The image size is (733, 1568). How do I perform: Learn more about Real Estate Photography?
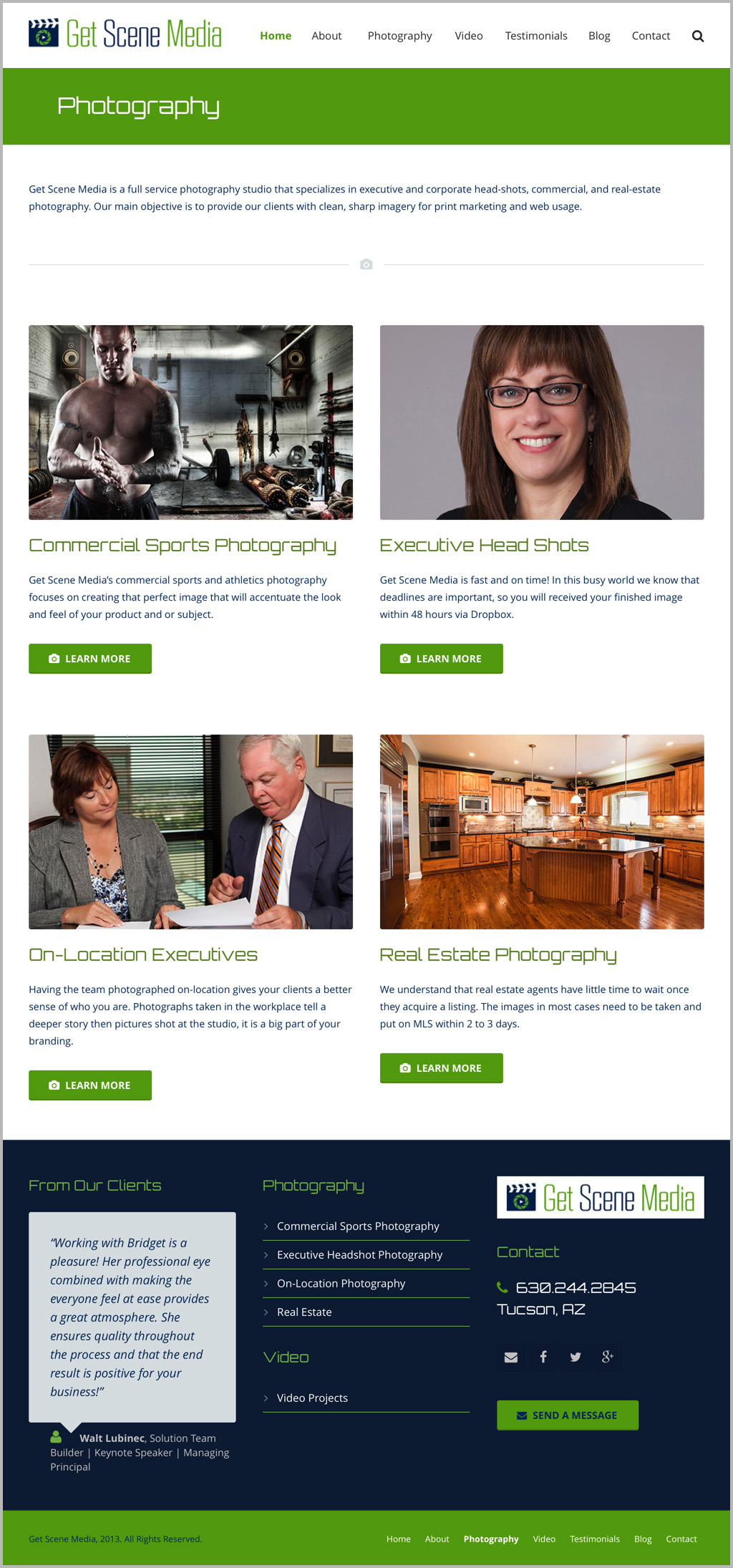(441, 1068)
